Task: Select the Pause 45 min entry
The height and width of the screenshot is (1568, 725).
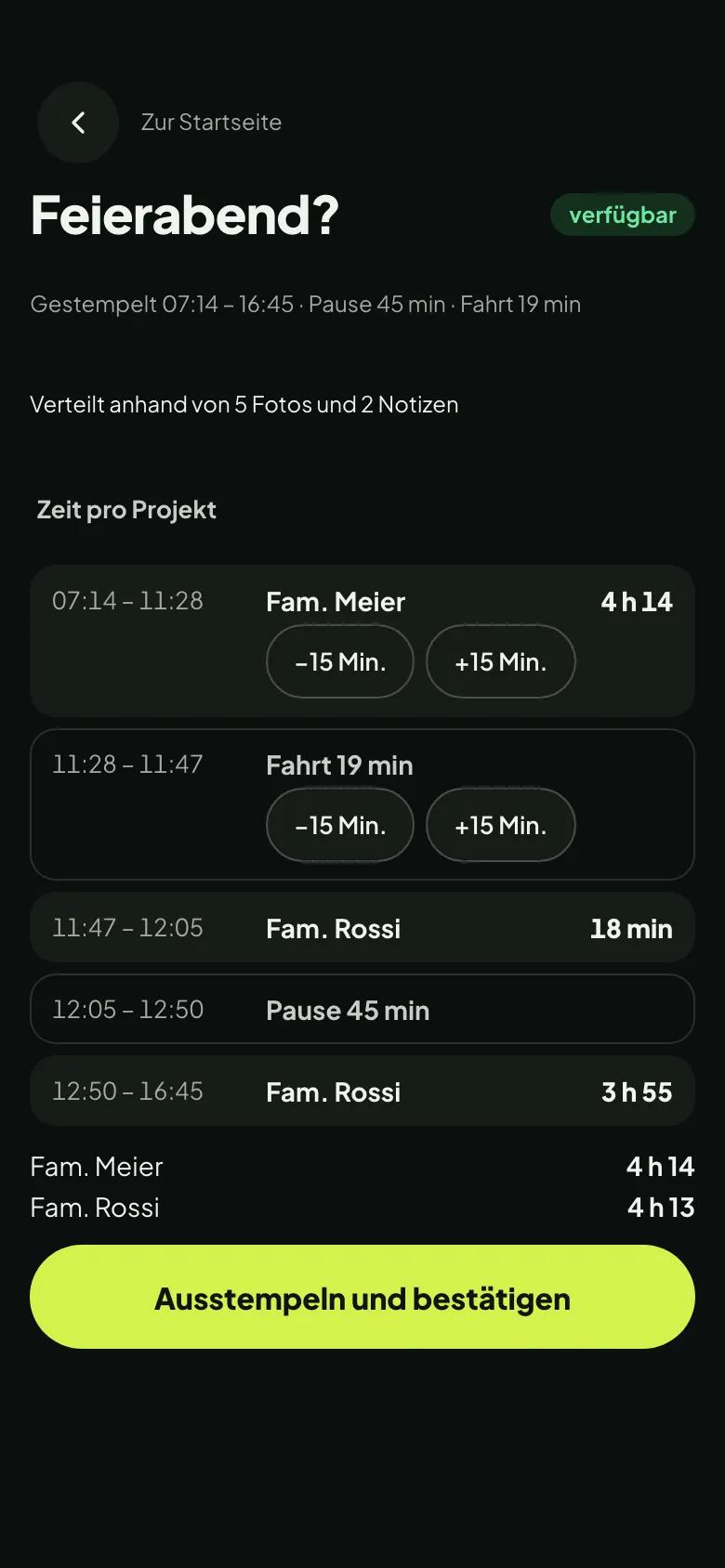Action: pyautogui.click(x=362, y=1010)
